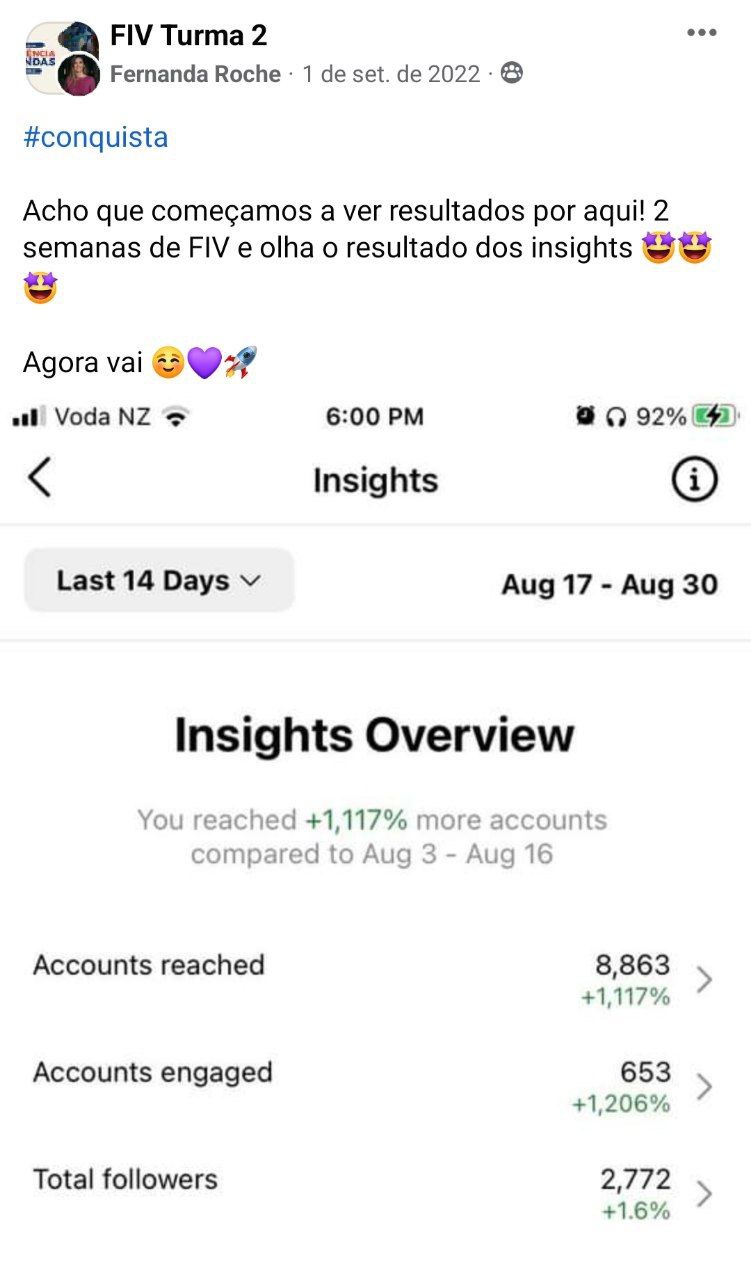View Fernanda Roche's profile
The height and width of the screenshot is (1280, 751).
point(195,74)
